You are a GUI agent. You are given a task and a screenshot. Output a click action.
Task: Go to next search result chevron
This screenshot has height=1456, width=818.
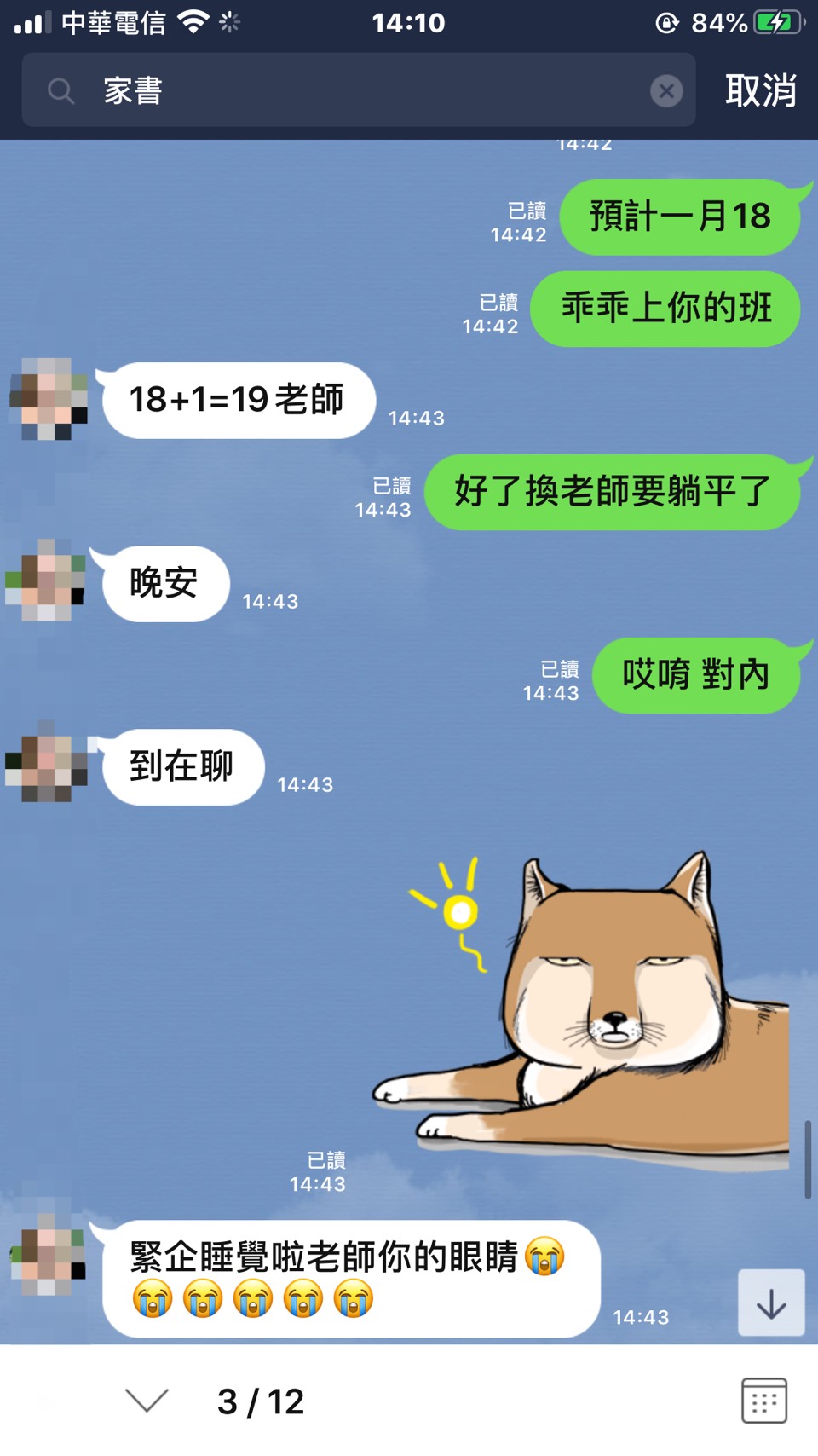click(x=147, y=1401)
